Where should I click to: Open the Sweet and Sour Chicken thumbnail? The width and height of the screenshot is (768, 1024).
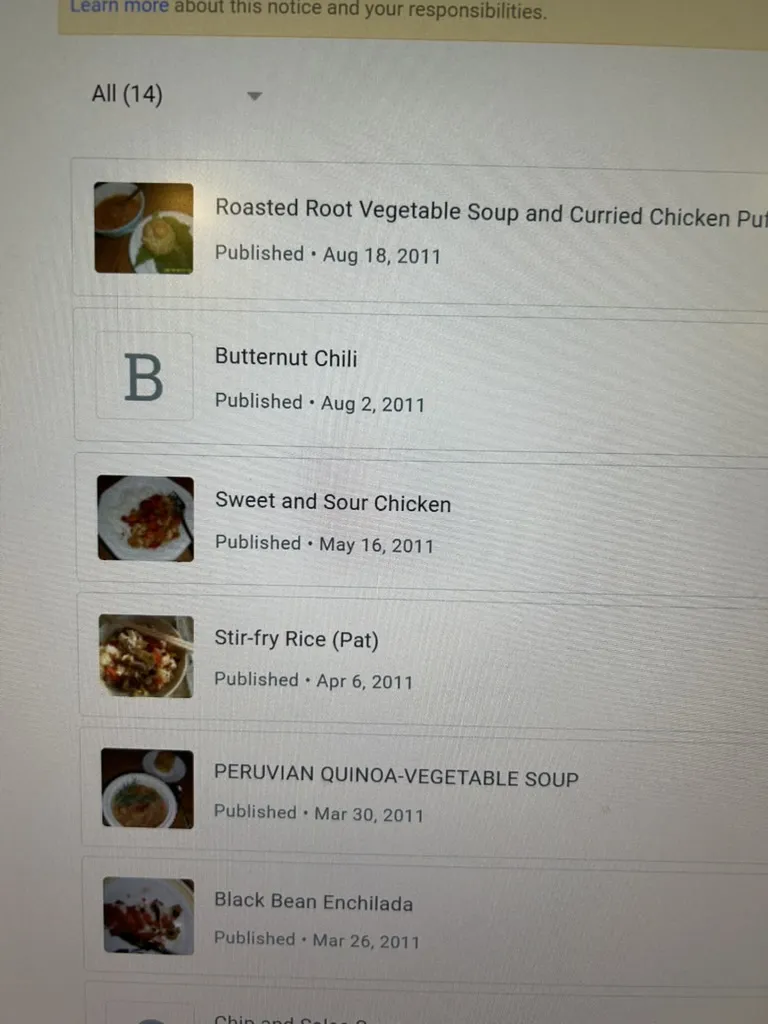tap(145, 517)
